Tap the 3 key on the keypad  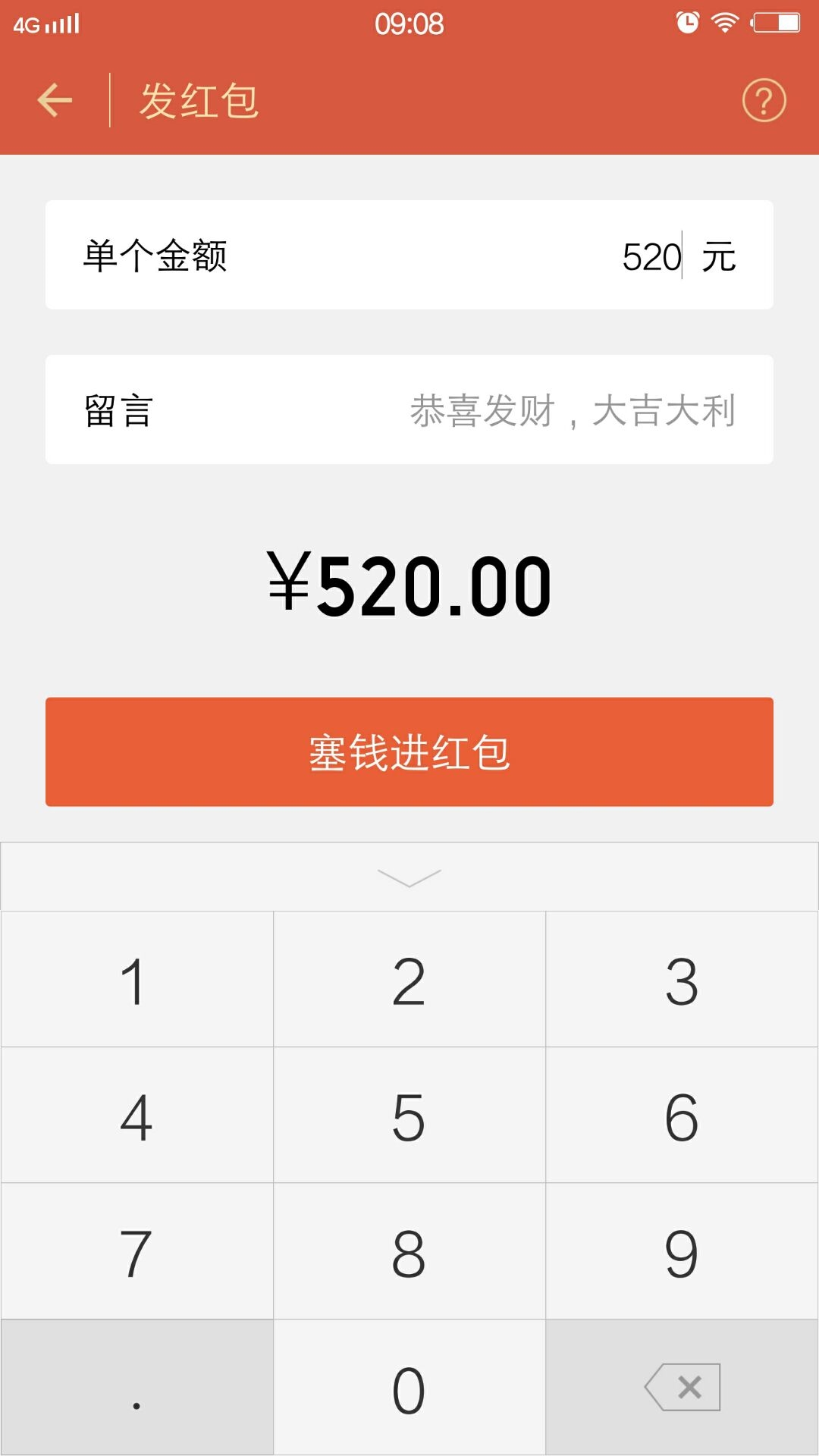(681, 981)
